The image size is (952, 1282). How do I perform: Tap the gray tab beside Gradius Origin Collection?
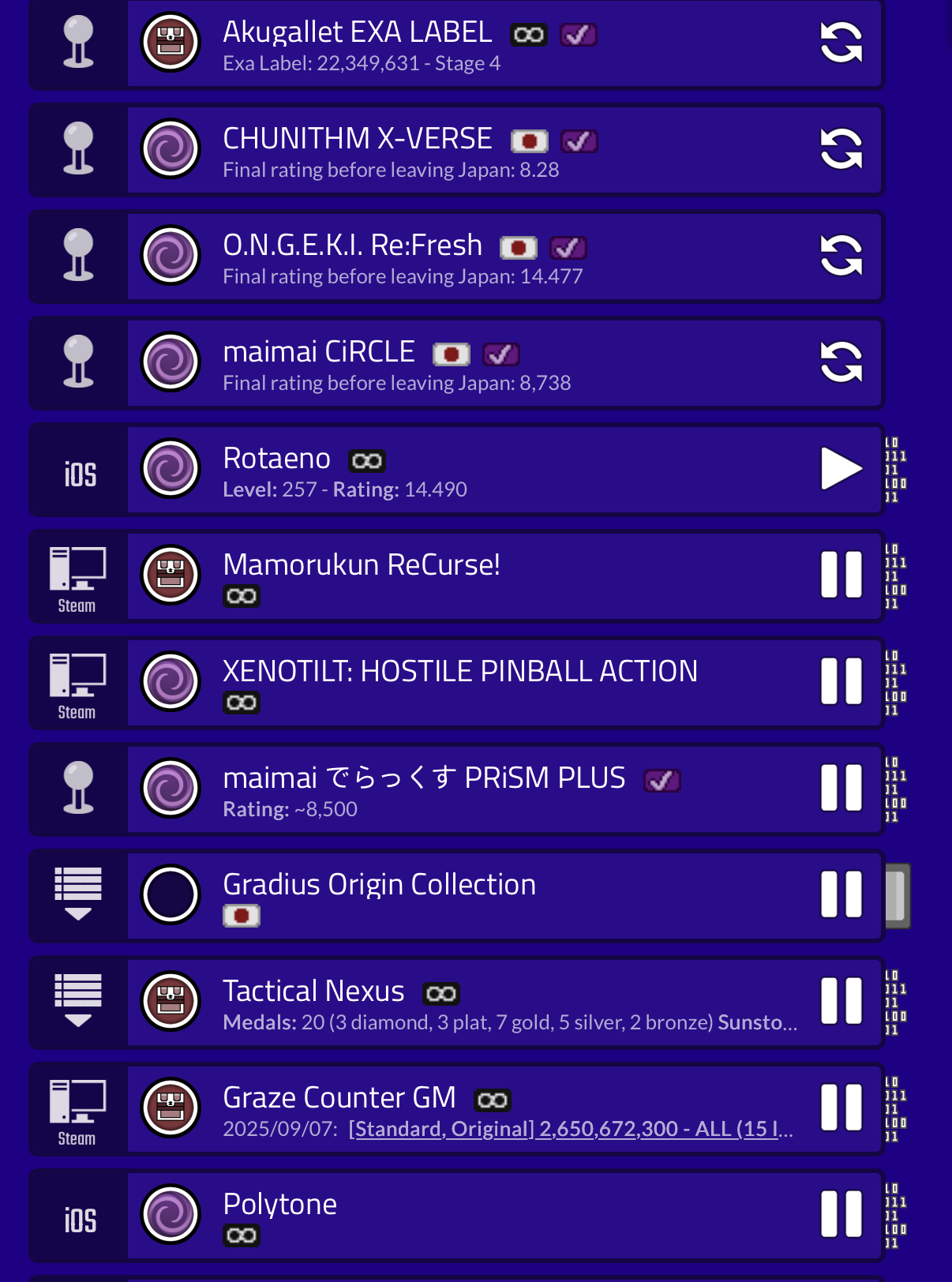click(x=897, y=895)
